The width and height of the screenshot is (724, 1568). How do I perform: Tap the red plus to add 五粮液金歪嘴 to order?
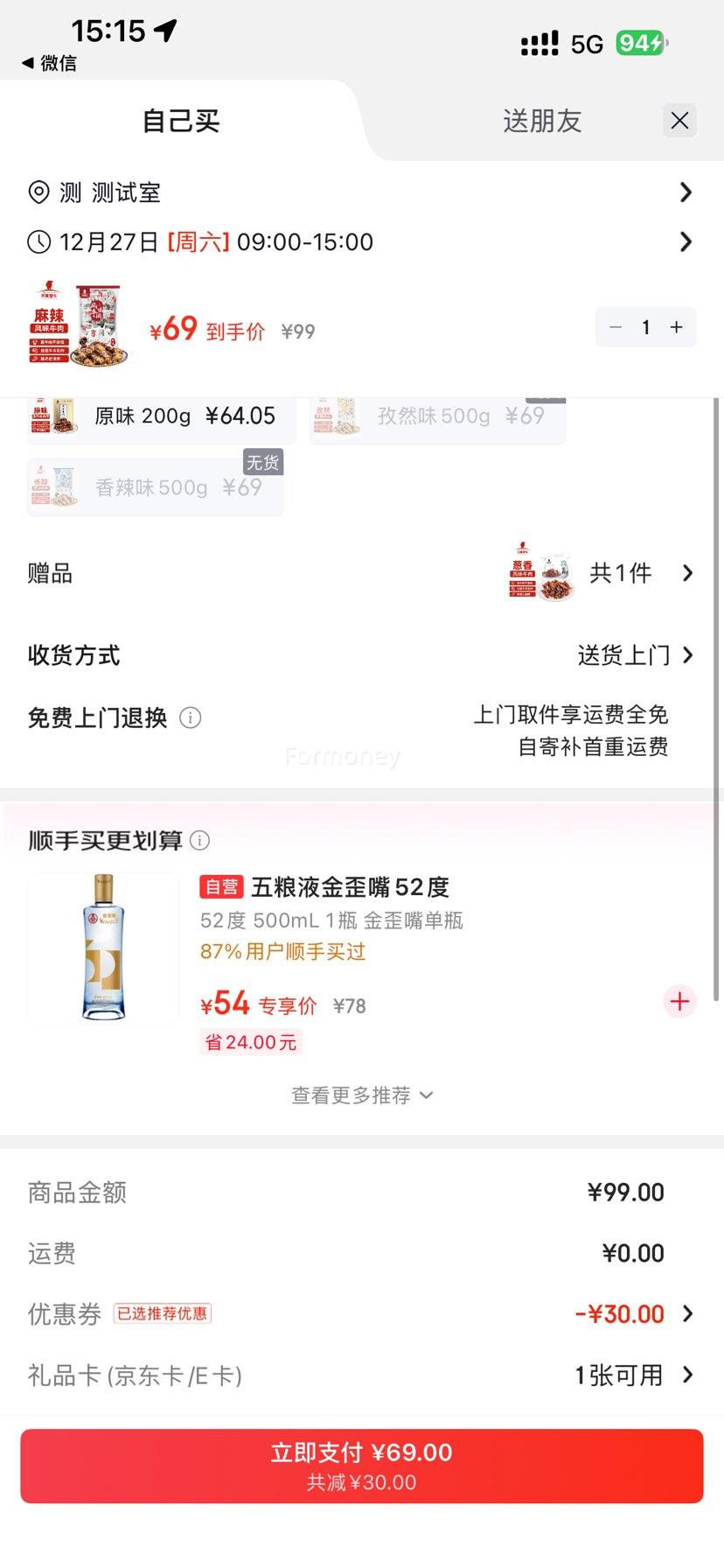click(x=679, y=1002)
